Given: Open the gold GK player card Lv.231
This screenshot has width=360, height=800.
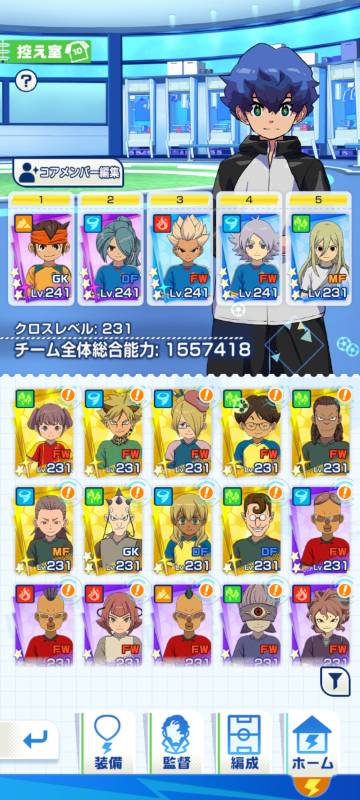Looking at the screenshot, I should (x=111, y=528).
